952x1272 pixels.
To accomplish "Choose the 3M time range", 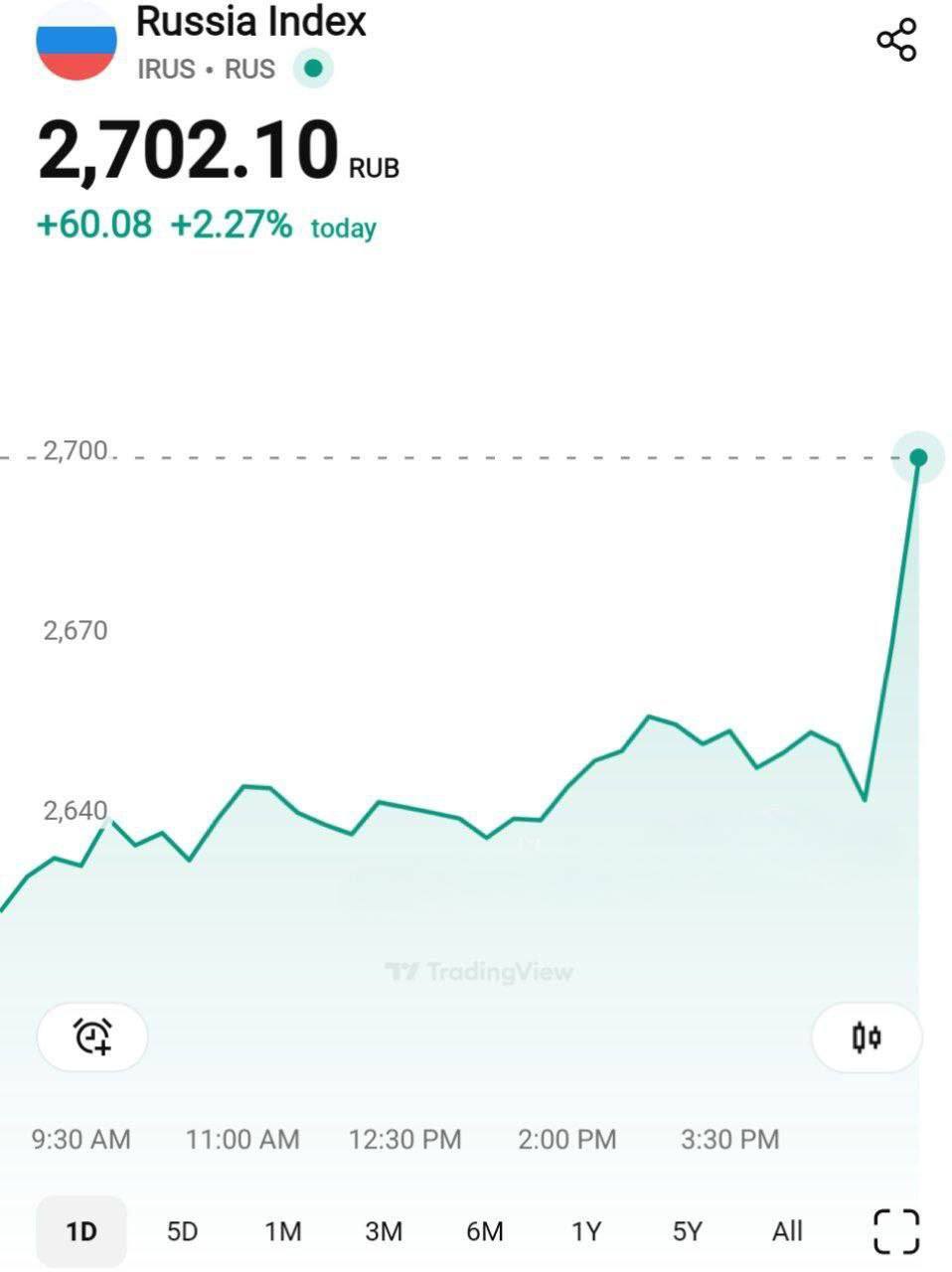I will tap(384, 1231).
